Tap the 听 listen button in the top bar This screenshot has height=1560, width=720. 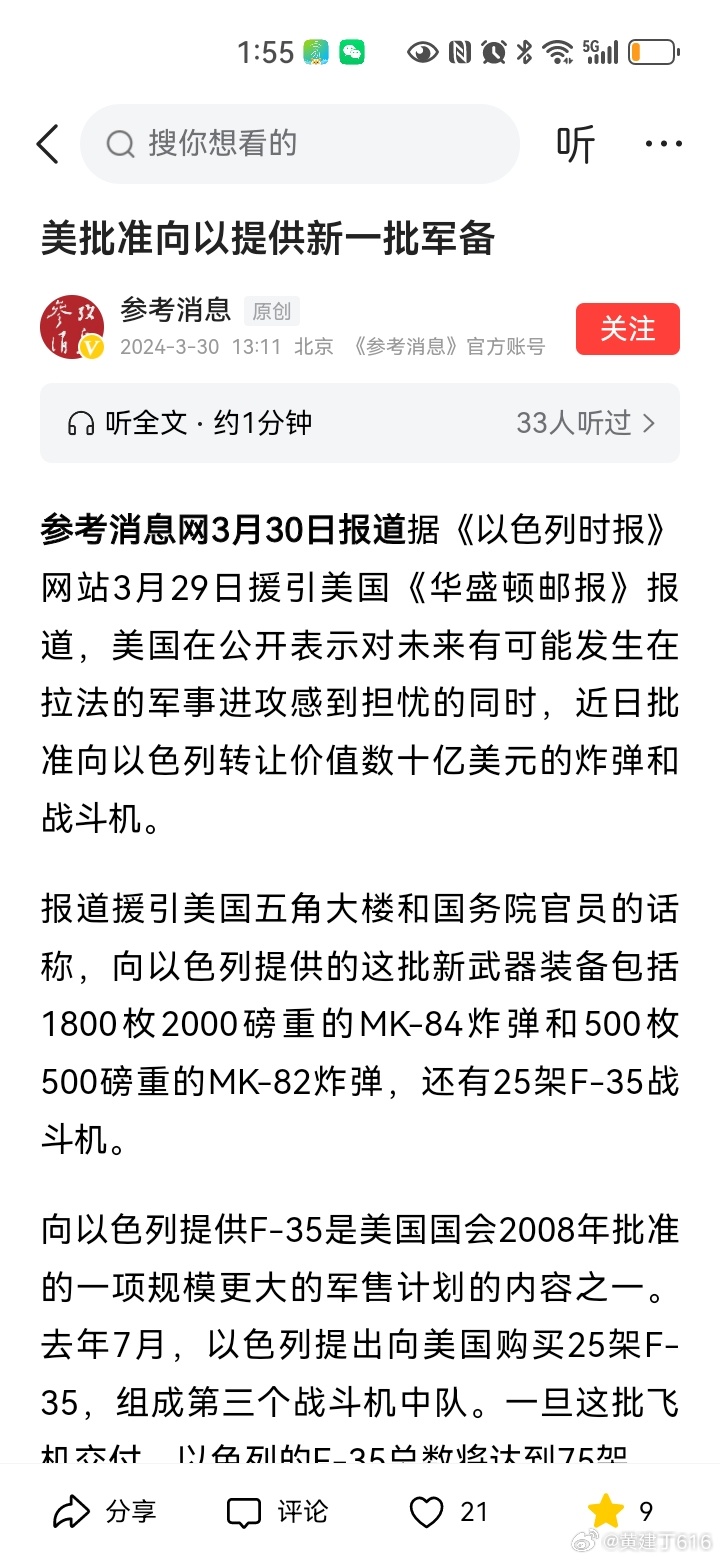576,145
